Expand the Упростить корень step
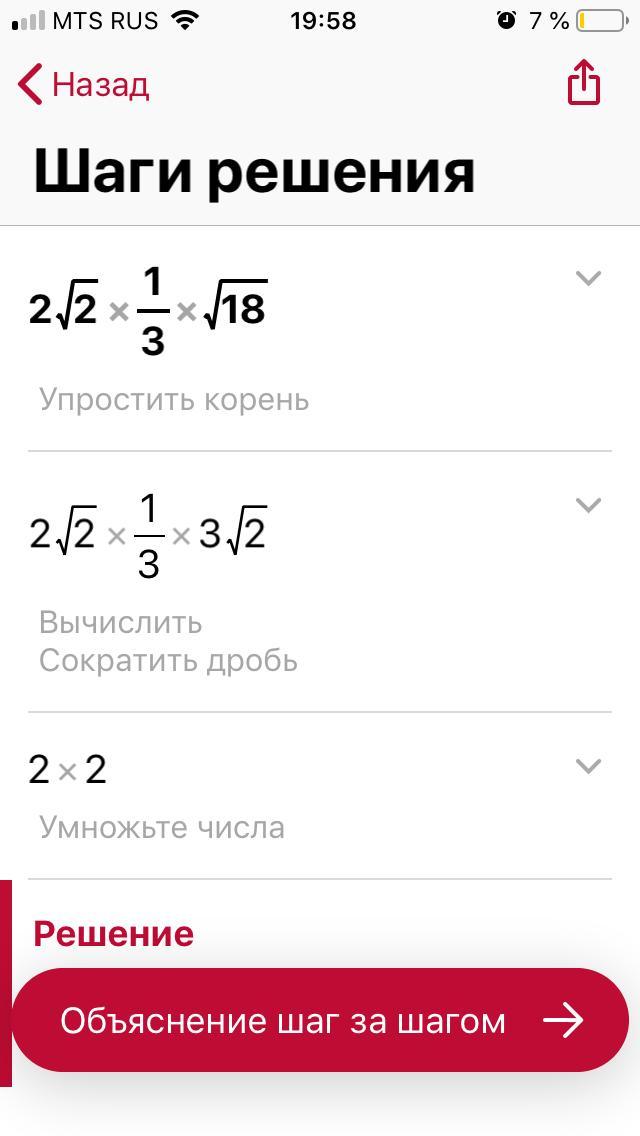The image size is (640, 1136). click(x=589, y=278)
